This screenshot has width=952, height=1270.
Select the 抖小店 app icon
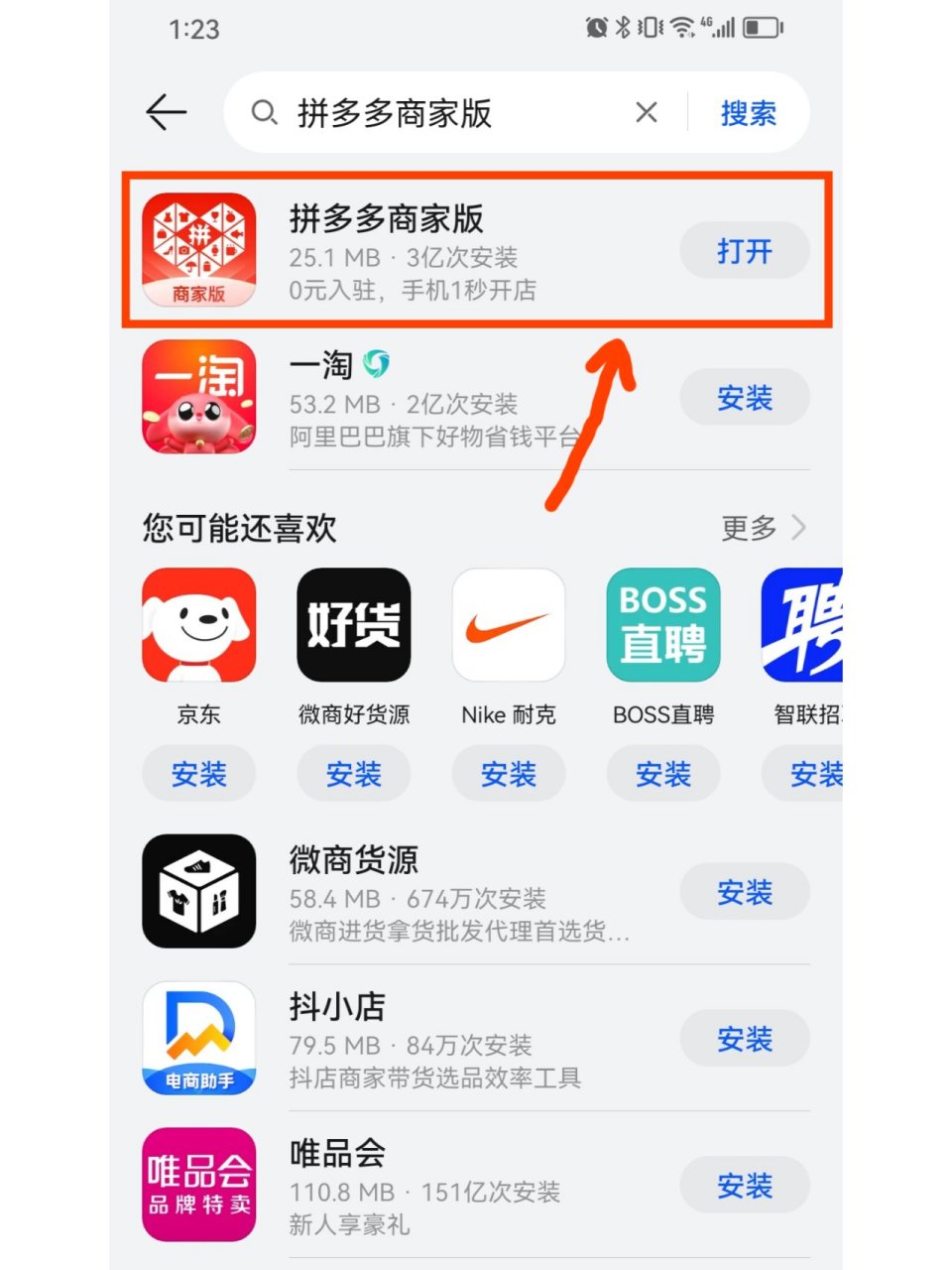[198, 1037]
